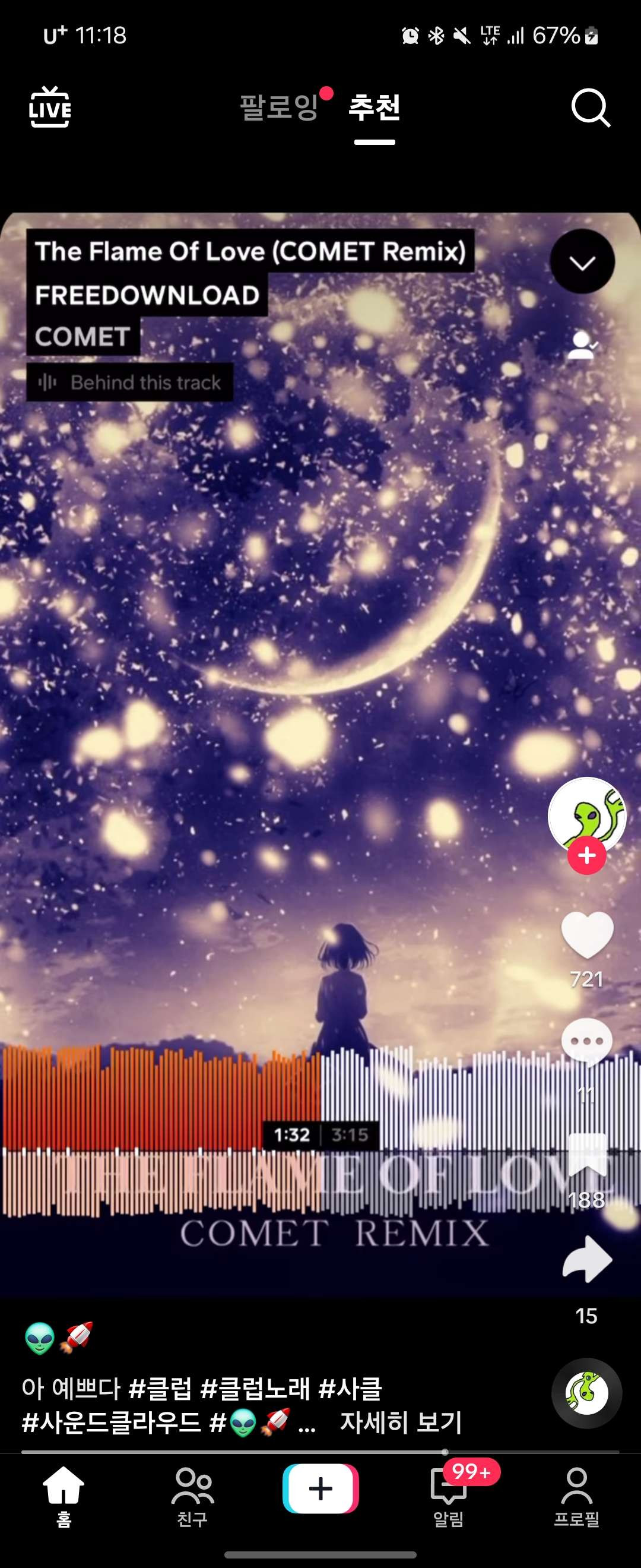Open Behind this track

point(130,382)
